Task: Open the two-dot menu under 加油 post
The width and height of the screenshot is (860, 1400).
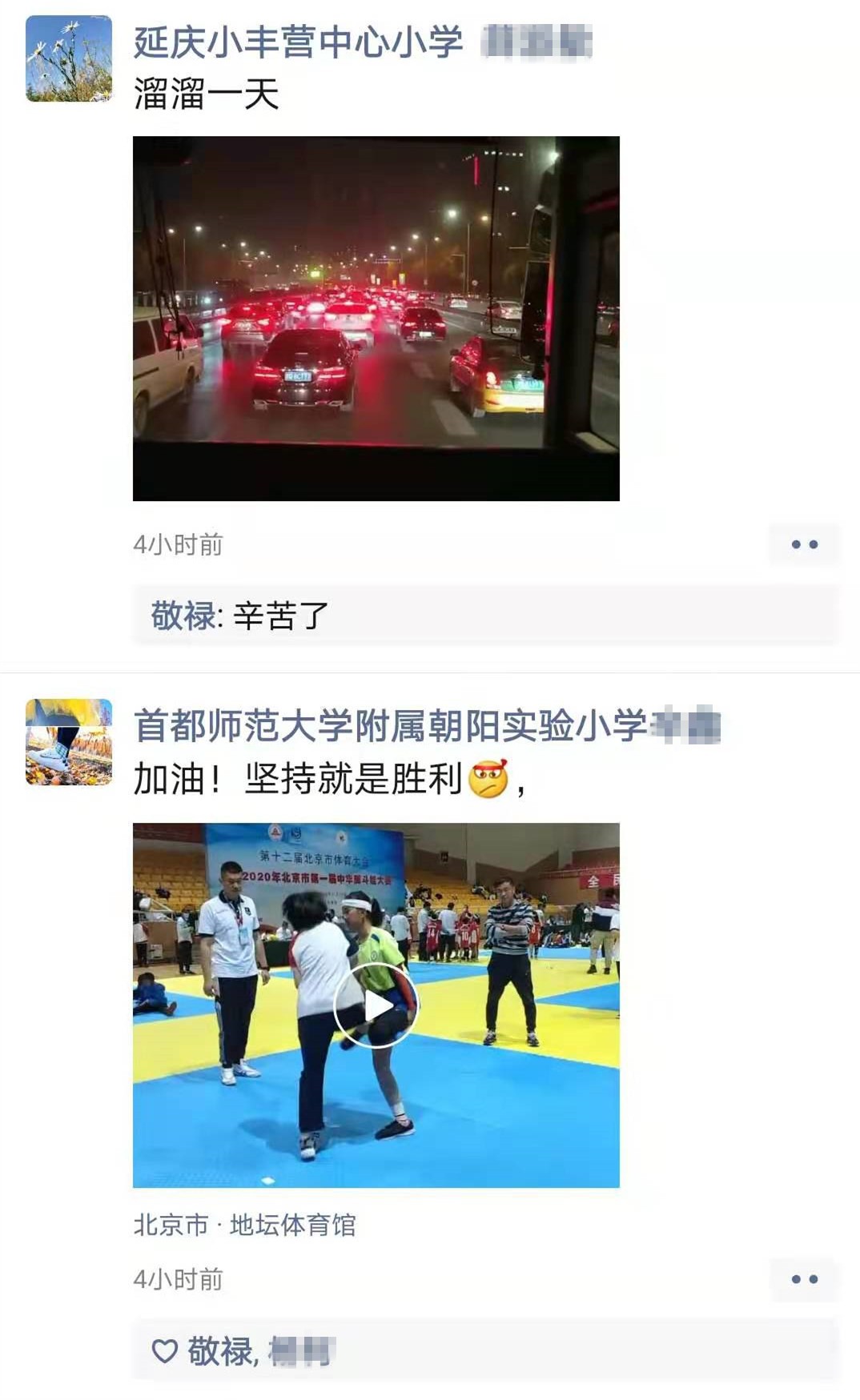Action: pyautogui.click(x=804, y=1279)
